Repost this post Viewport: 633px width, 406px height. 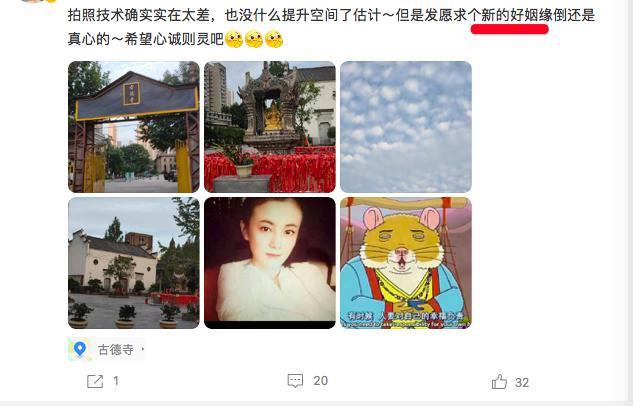click(102, 381)
